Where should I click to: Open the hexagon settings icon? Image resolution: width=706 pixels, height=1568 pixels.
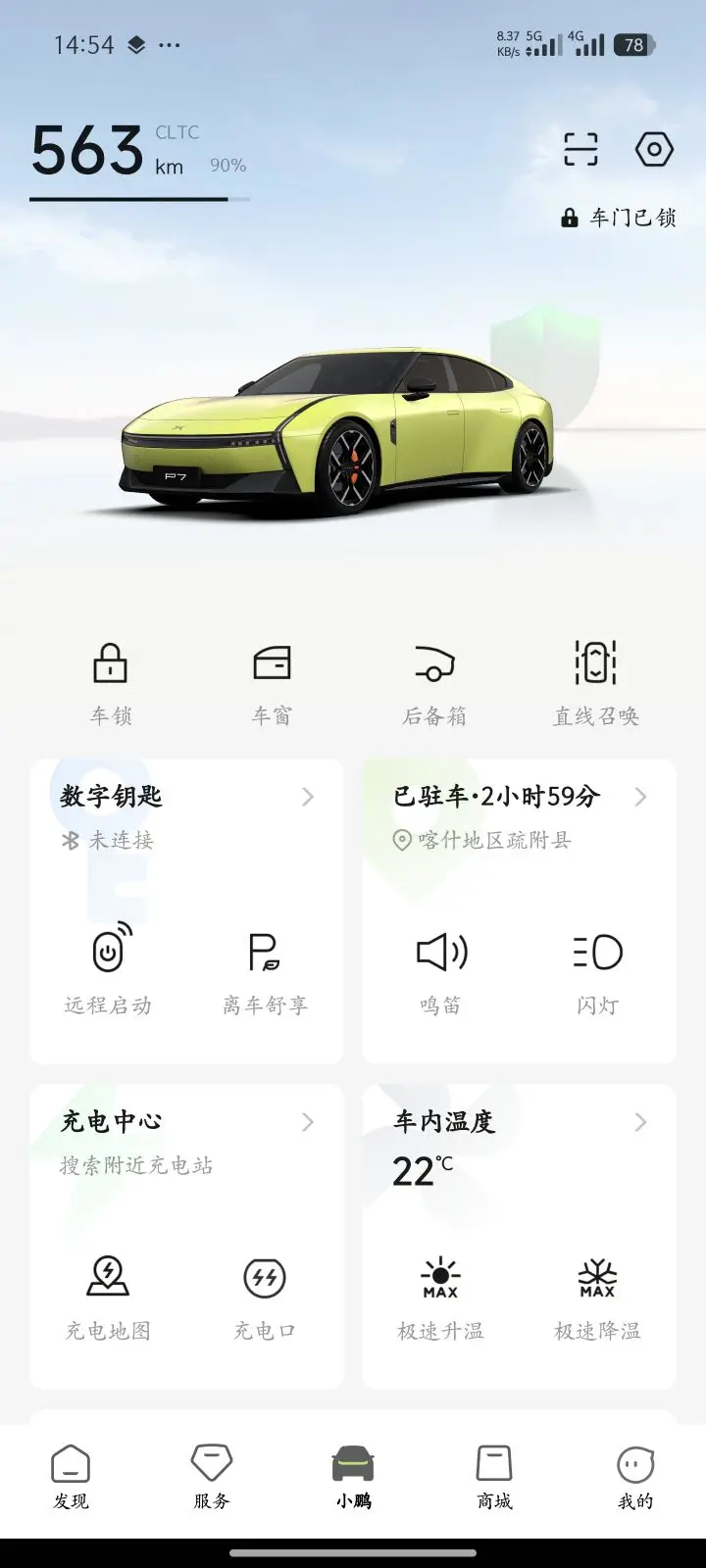[x=654, y=149]
